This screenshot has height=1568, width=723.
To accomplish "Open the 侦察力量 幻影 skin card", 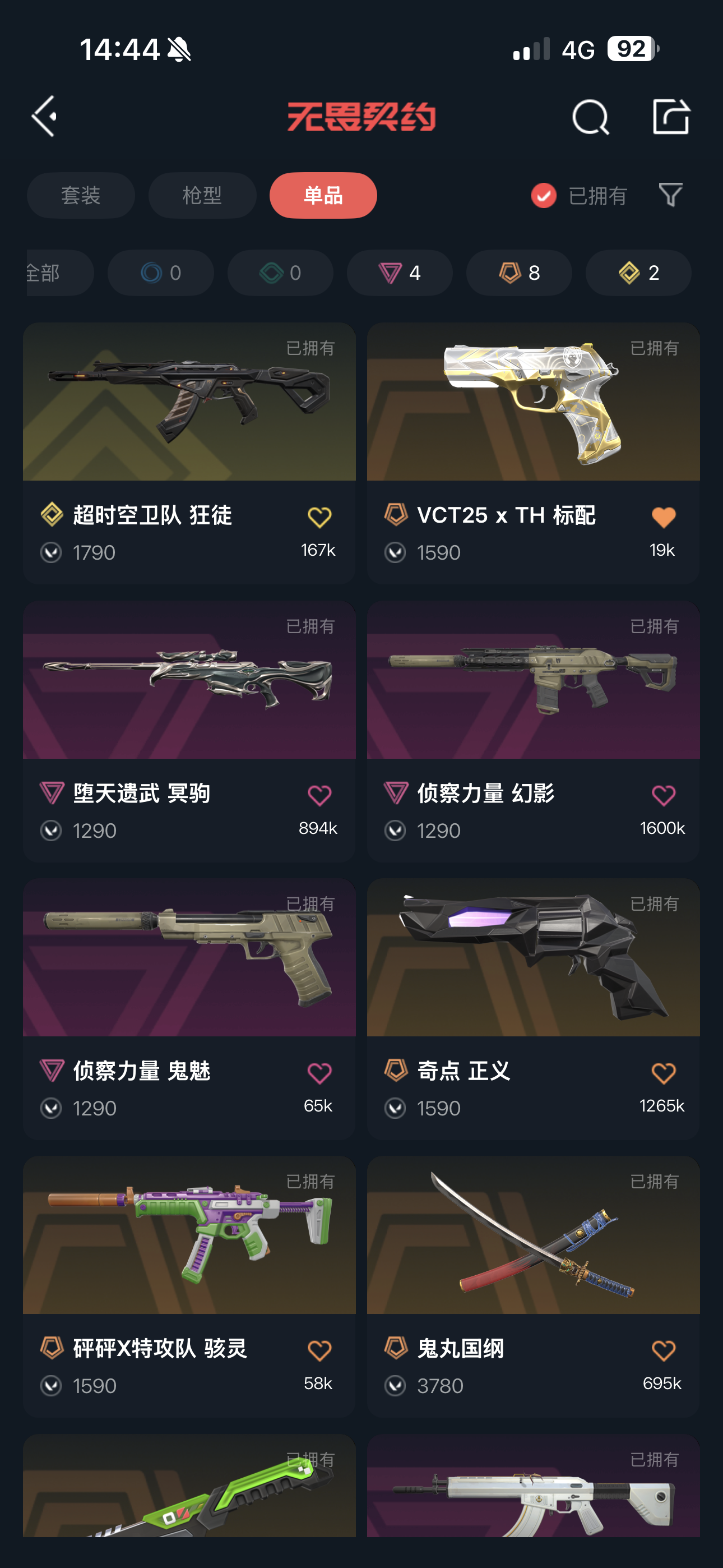I will pyautogui.click(x=533, y=706).
